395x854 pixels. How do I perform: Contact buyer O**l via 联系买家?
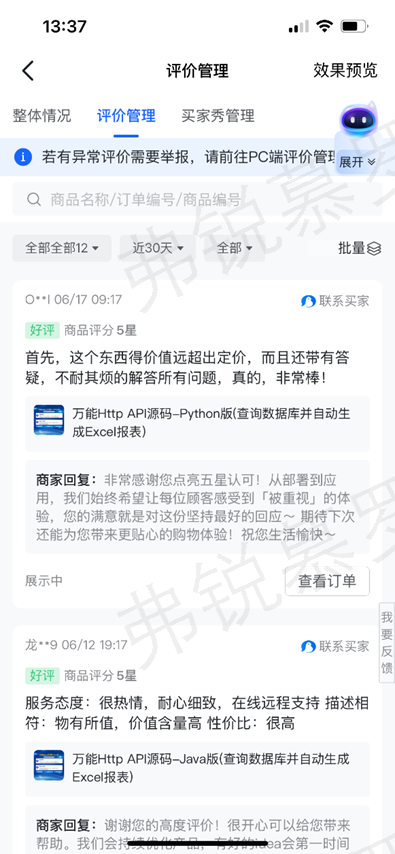click(335, 301)
